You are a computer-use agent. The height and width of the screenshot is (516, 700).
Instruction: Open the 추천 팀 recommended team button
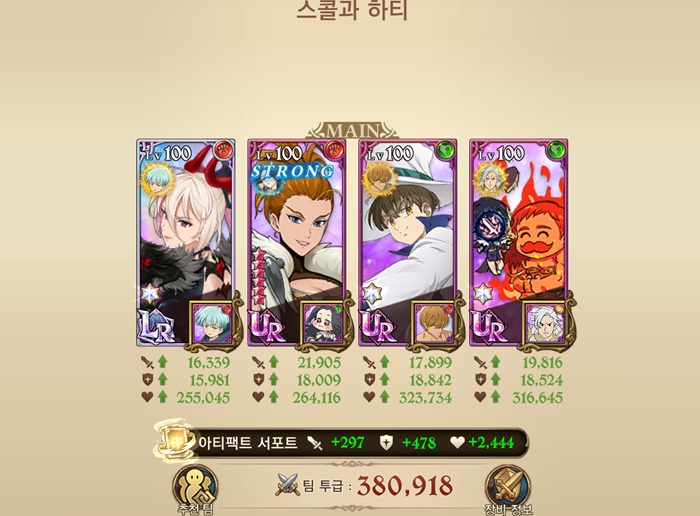click(x=196, y=488)
